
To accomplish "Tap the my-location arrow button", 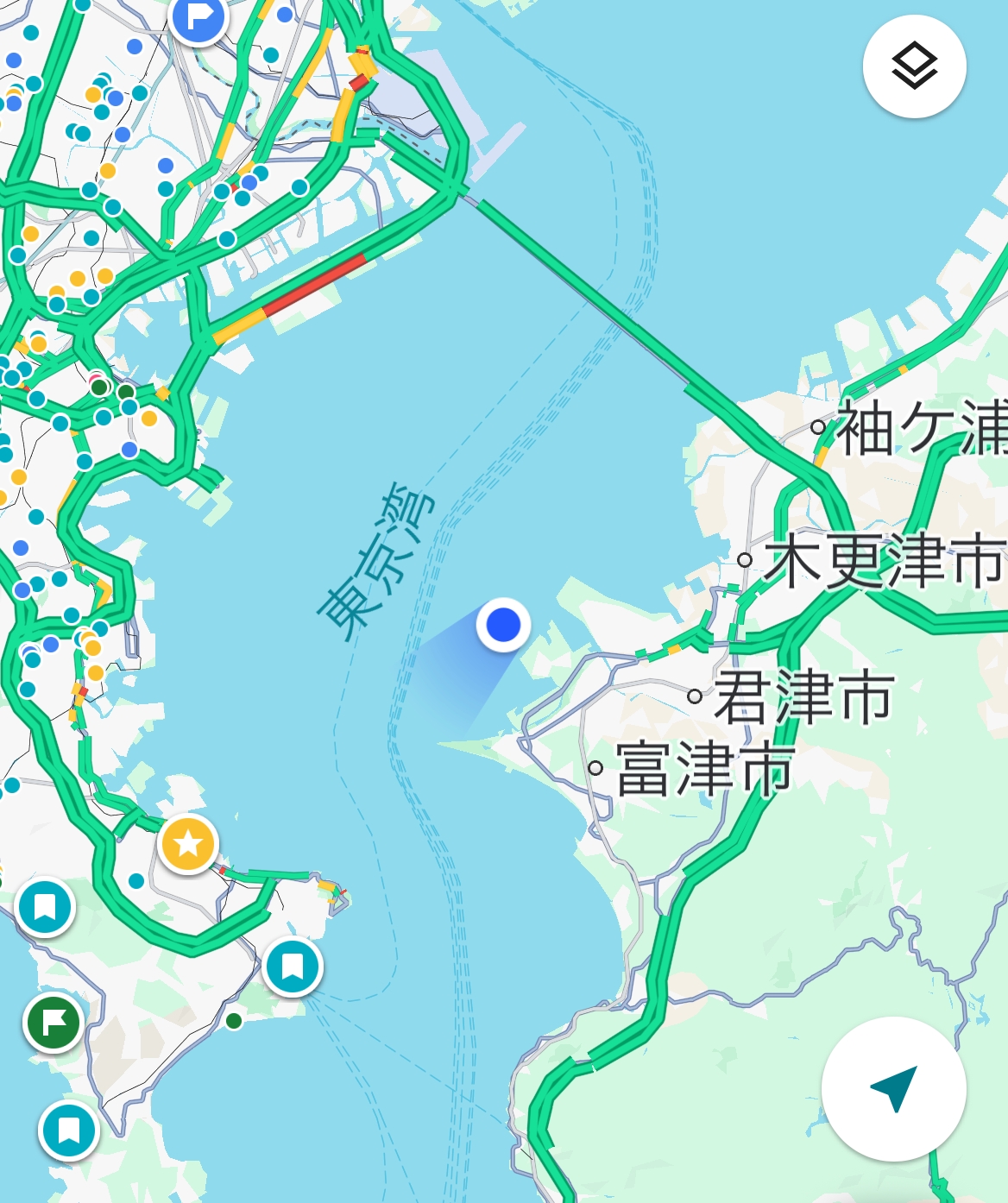I will [x=893, y=1088].
